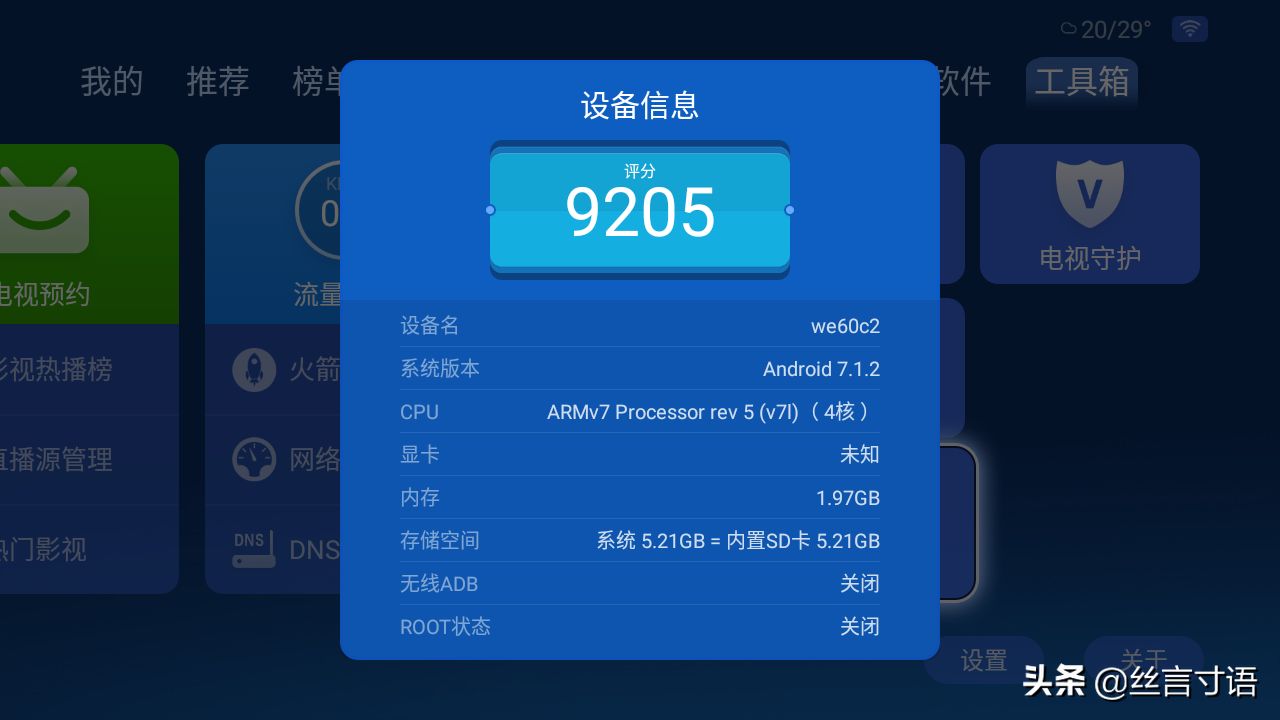Open 影视热播榜 list item

point(70,370)
